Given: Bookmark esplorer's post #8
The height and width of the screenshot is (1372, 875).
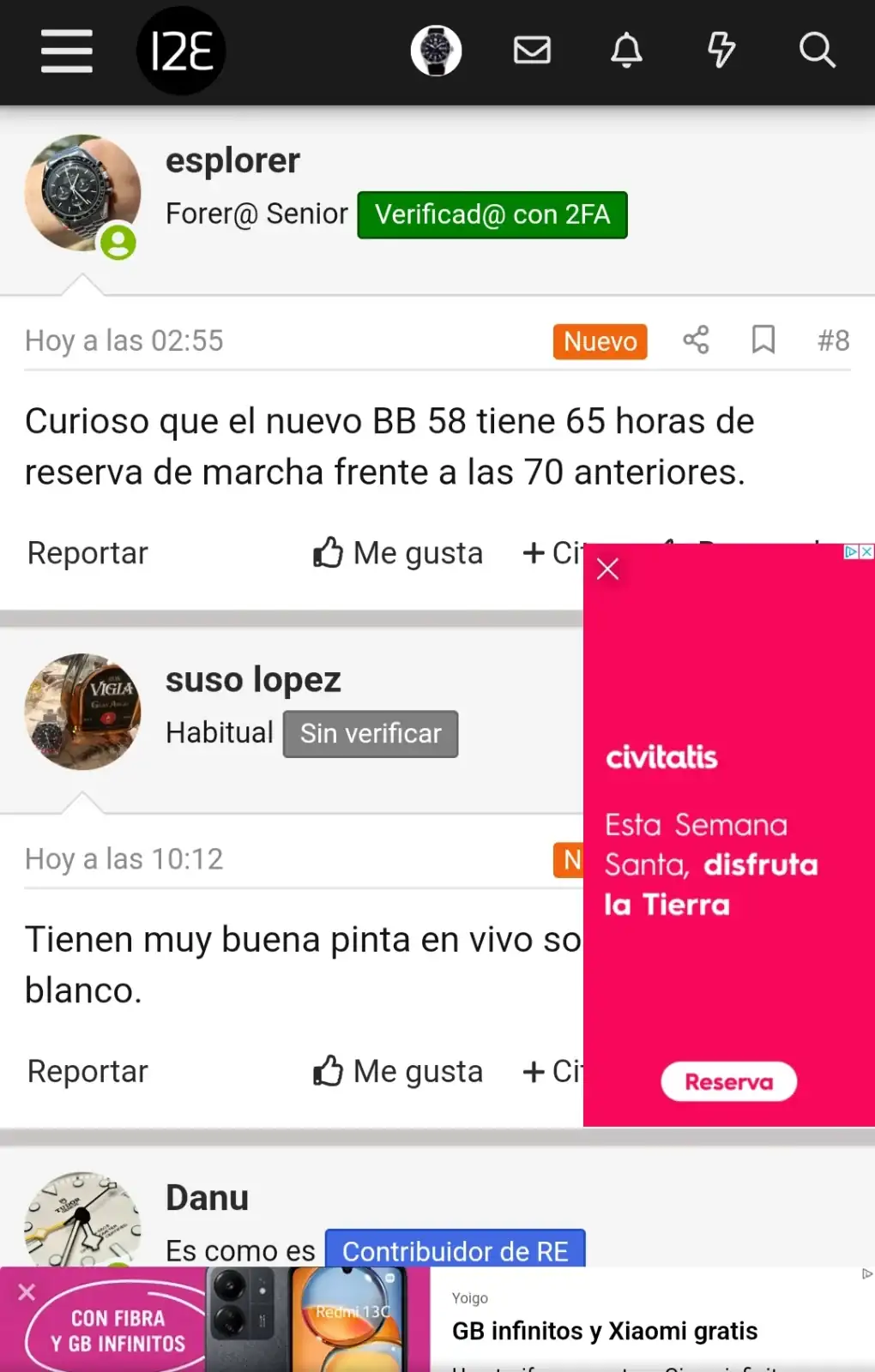Looking at the screenshot, I should [763, 340].
